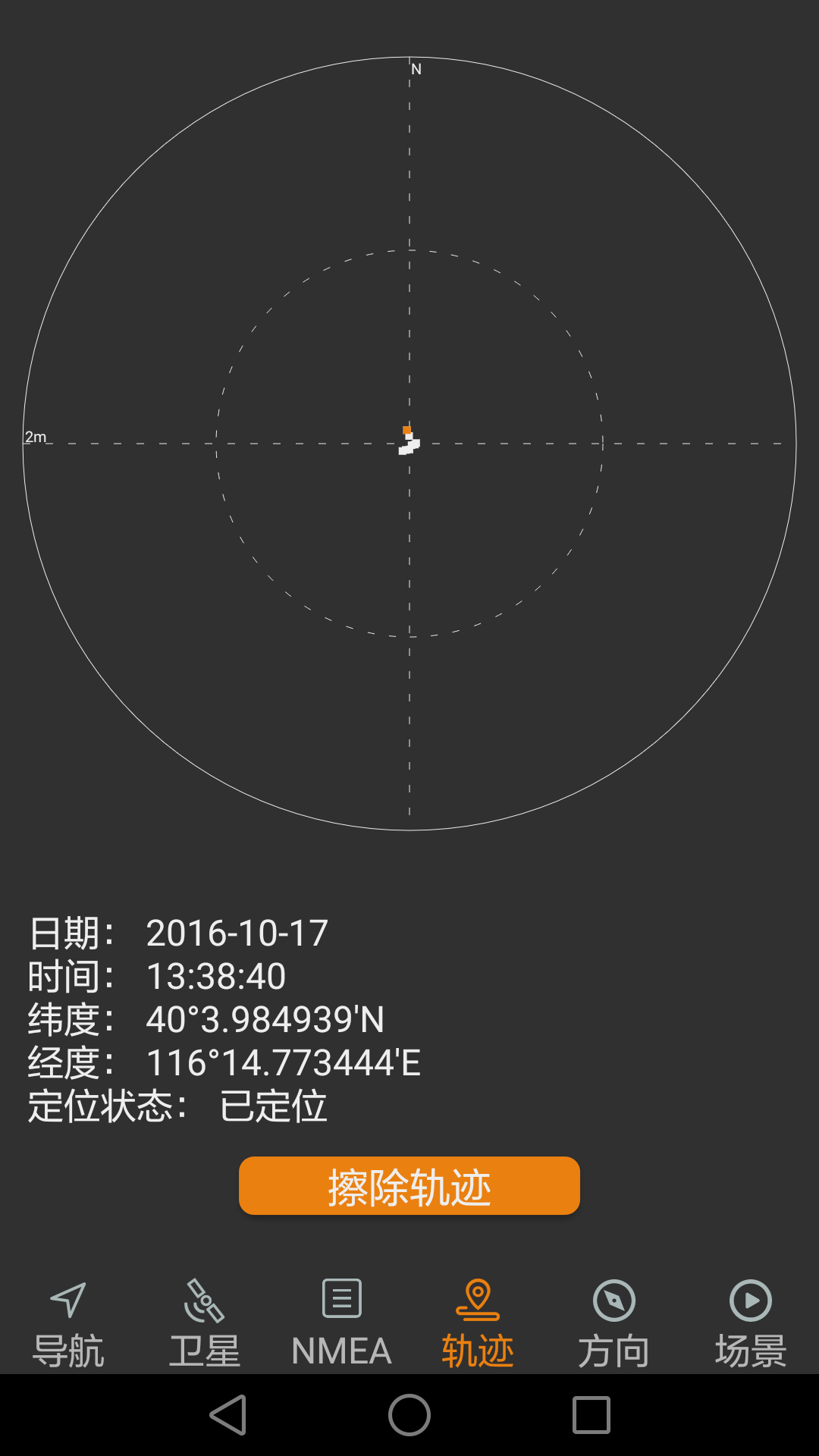Image resolution: width=819 pixels, height=1456 pixels.
Task: Tap the 2m scale label
Action: [x=36, y=437]
